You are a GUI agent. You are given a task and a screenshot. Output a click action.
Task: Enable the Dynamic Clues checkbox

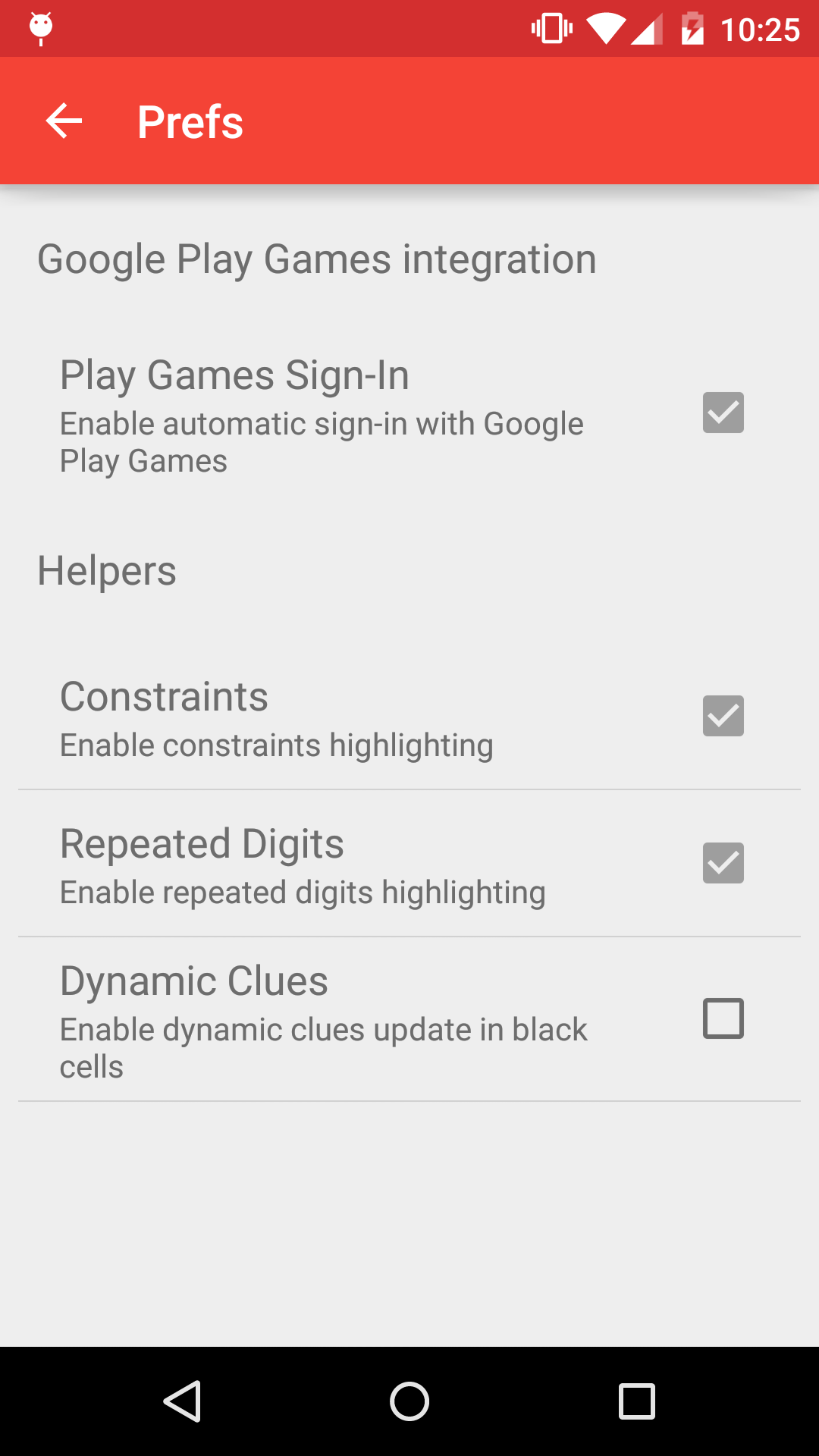pos(723,1018)
